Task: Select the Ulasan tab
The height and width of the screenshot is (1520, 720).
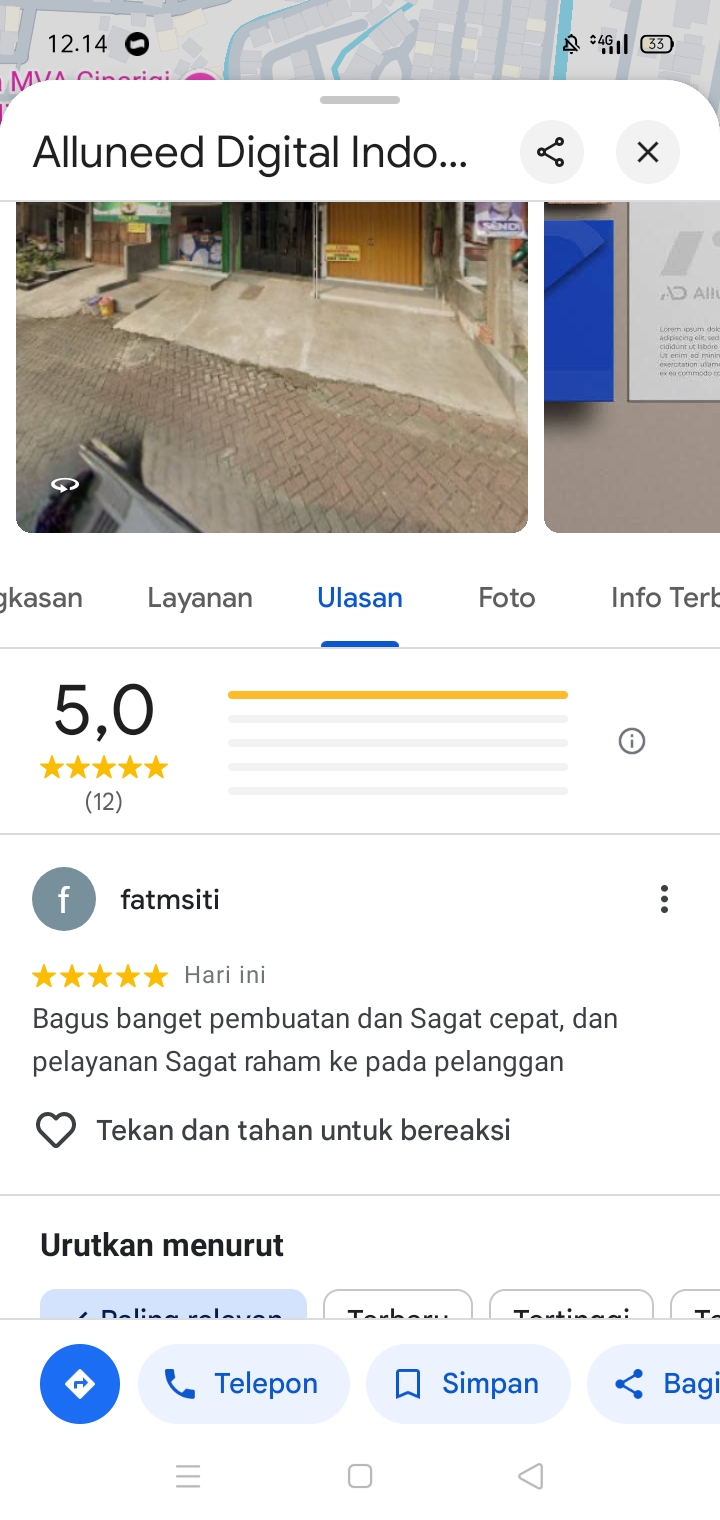Action: point(360,598)
